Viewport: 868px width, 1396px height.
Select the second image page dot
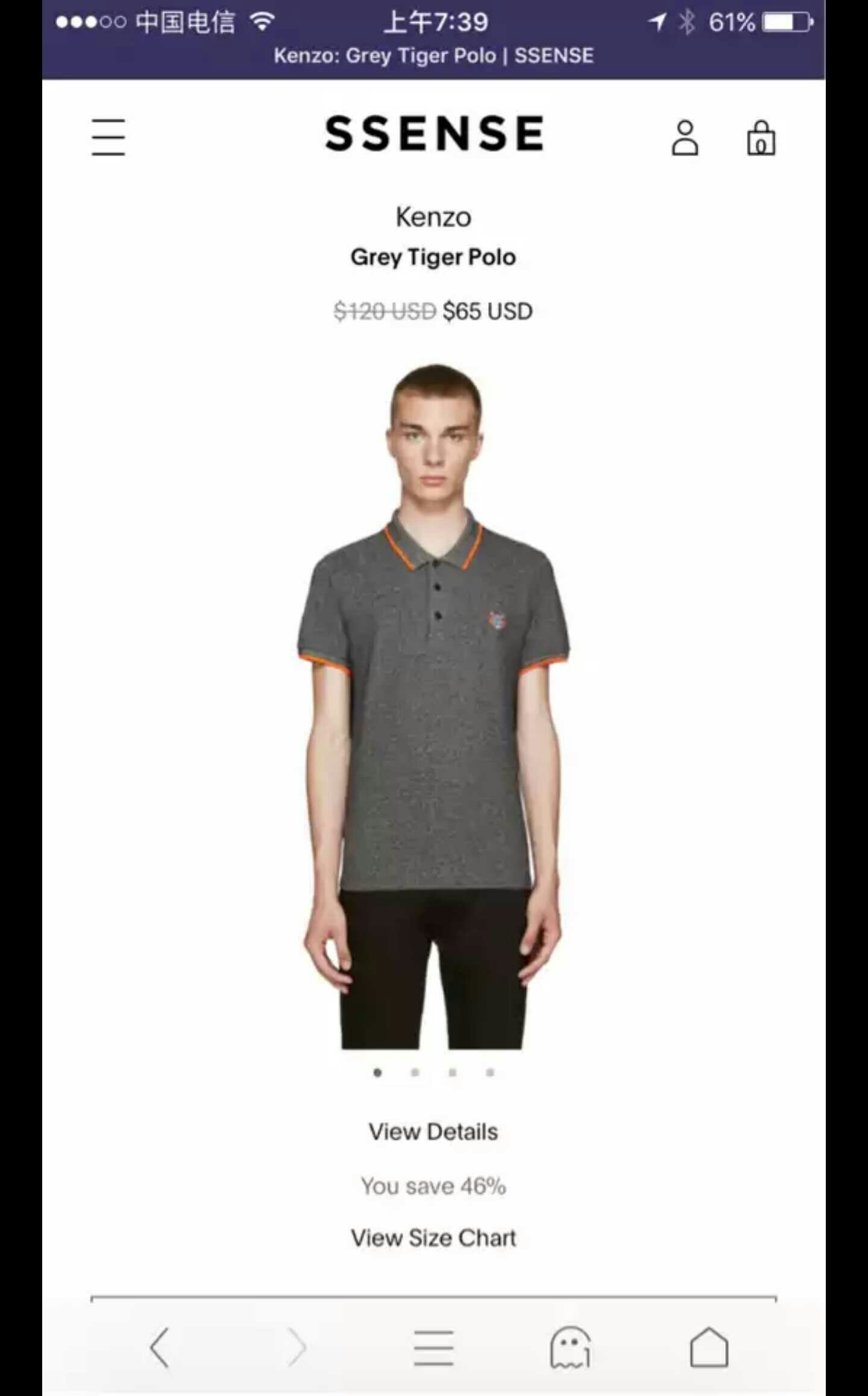(x=415, y=1072)
